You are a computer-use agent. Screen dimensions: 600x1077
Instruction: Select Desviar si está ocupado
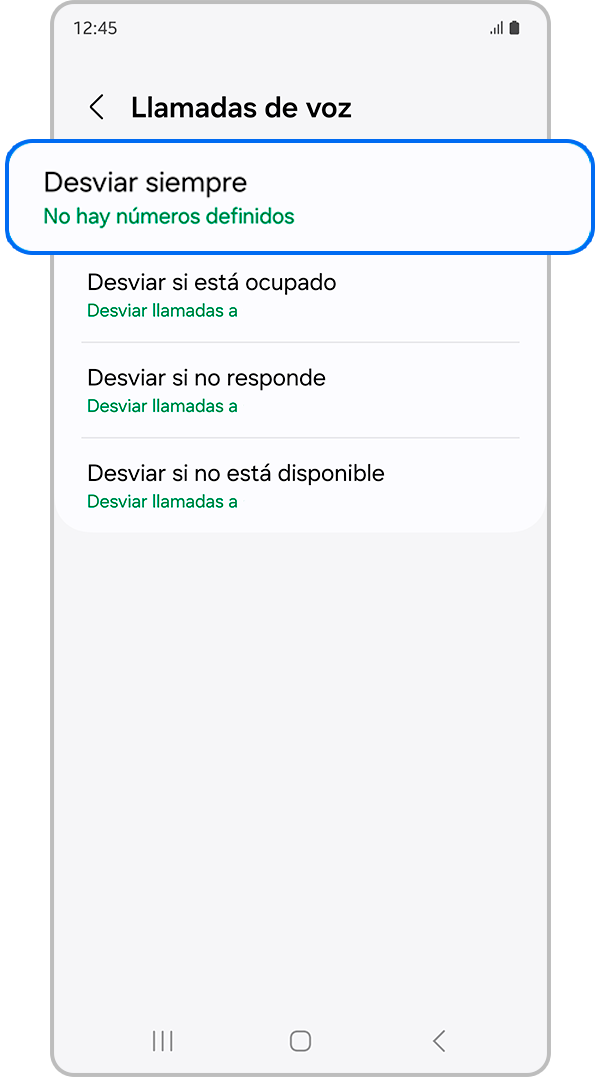(300, 295)
